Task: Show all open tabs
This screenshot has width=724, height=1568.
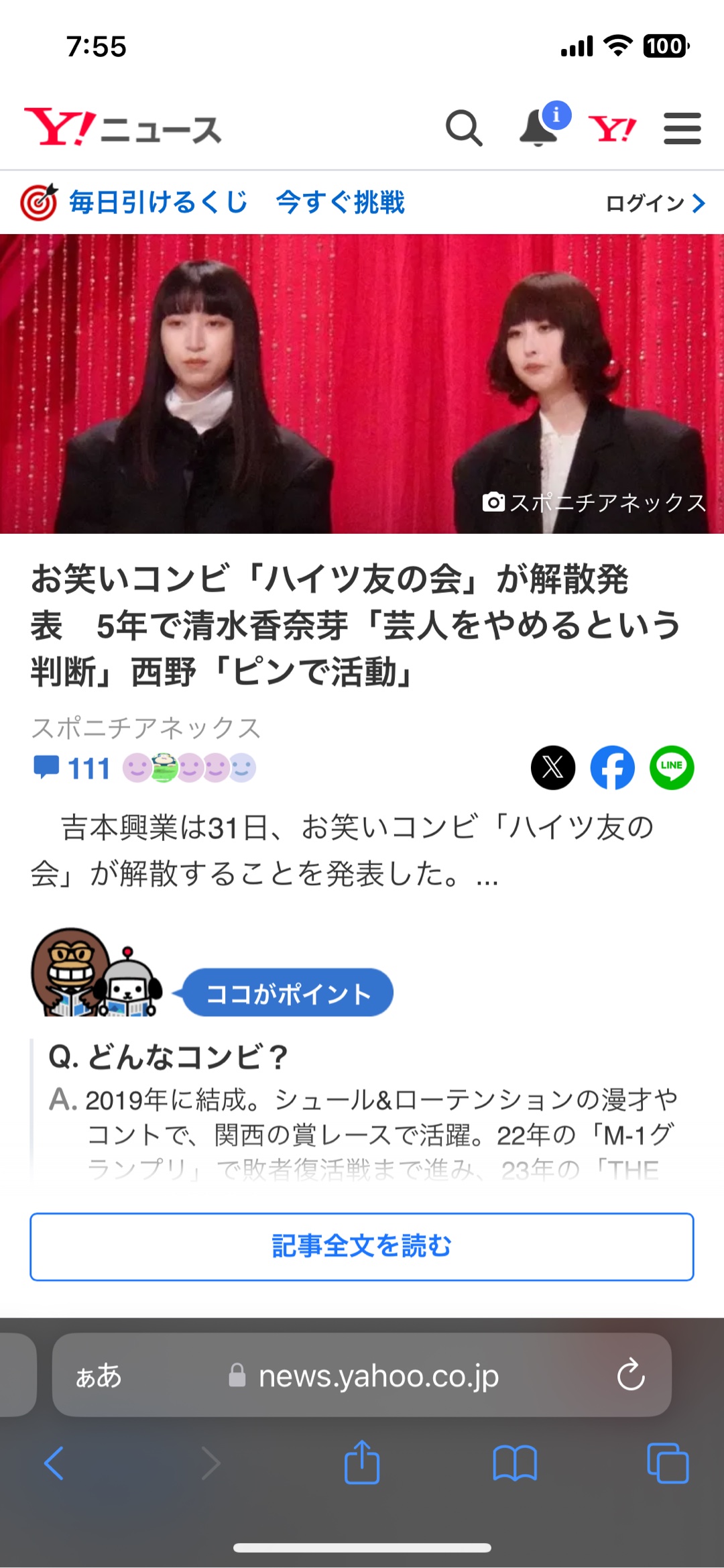Action: pyautogui.click(x=668, y=1463)
